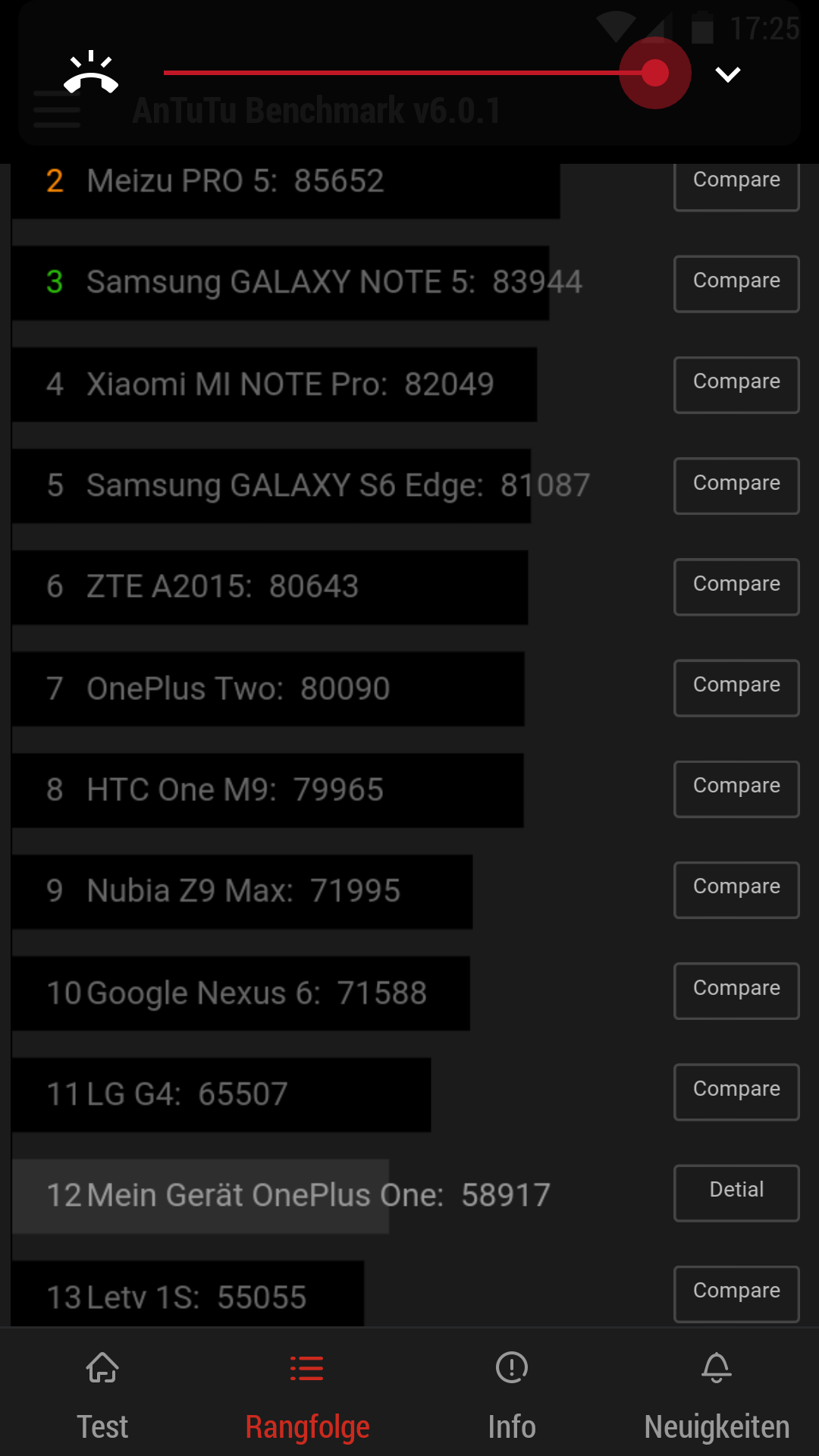Viewport: 819px width, 1456px height.
Task: Switch to the Test tab
Action: pos(102,1395)
